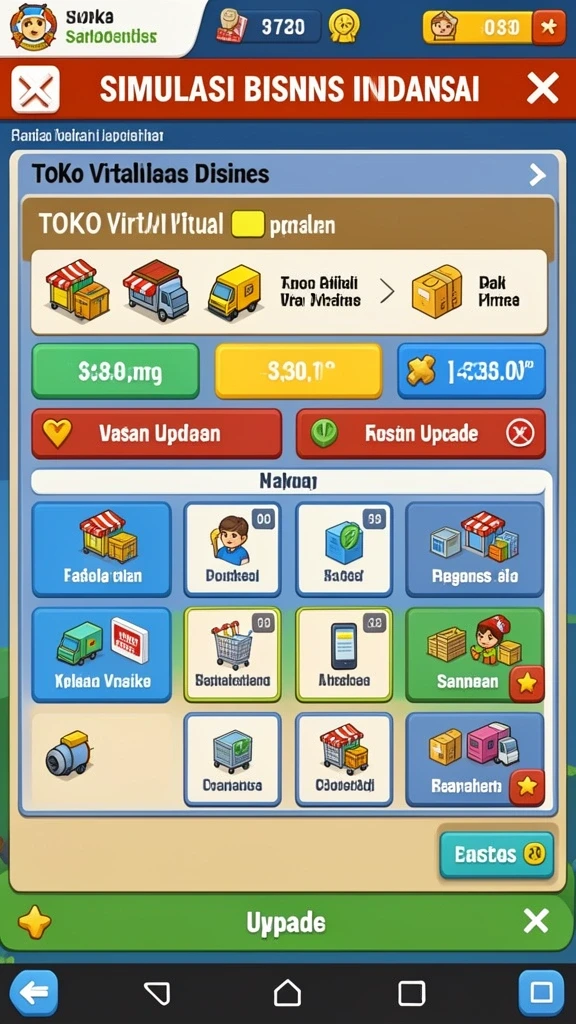The image size is (576, 1024).
Task: Tap the green currency amount button
Action: tap(116, 372)
